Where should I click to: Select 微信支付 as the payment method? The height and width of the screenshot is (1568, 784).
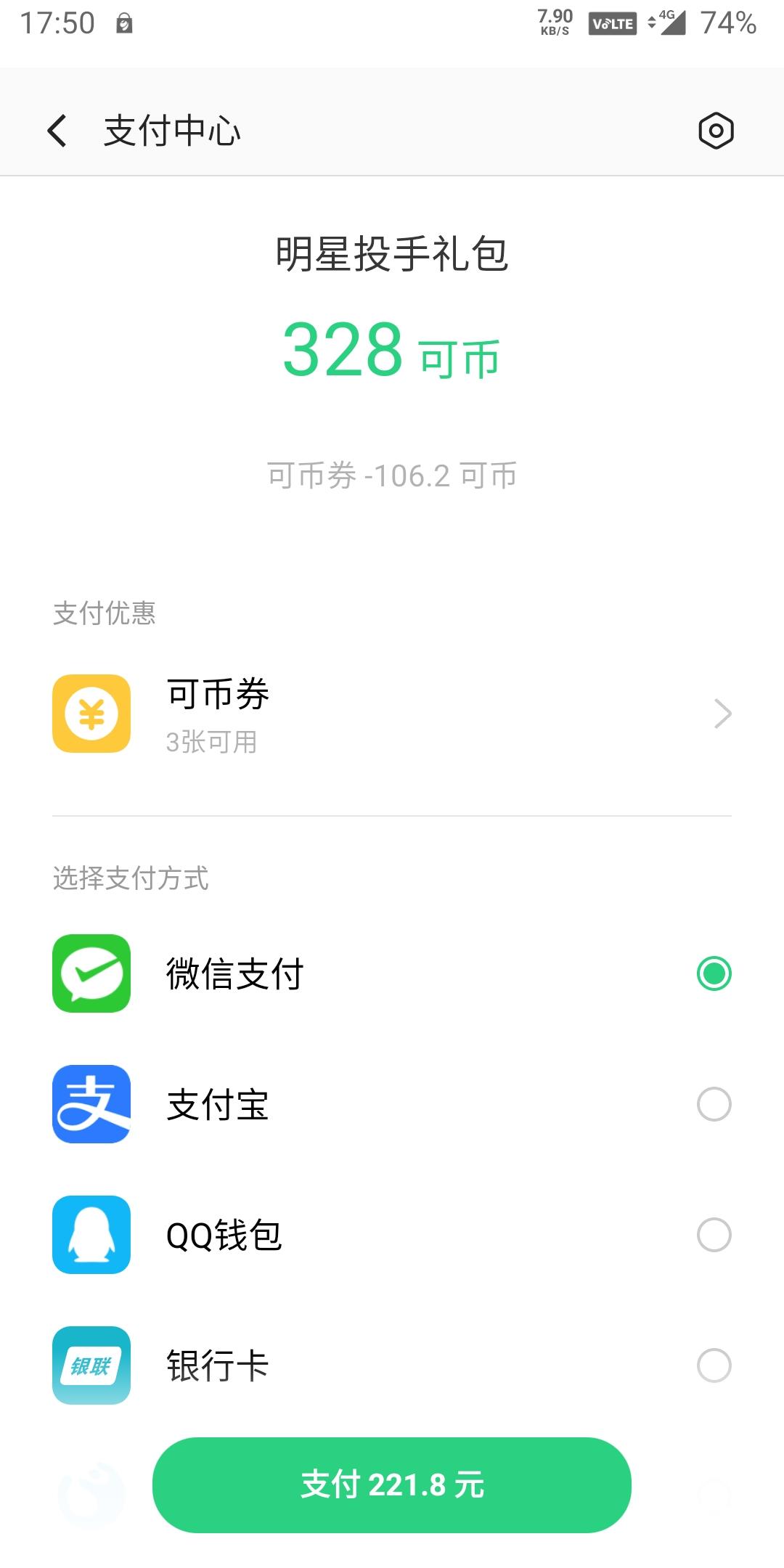(392, 973)
